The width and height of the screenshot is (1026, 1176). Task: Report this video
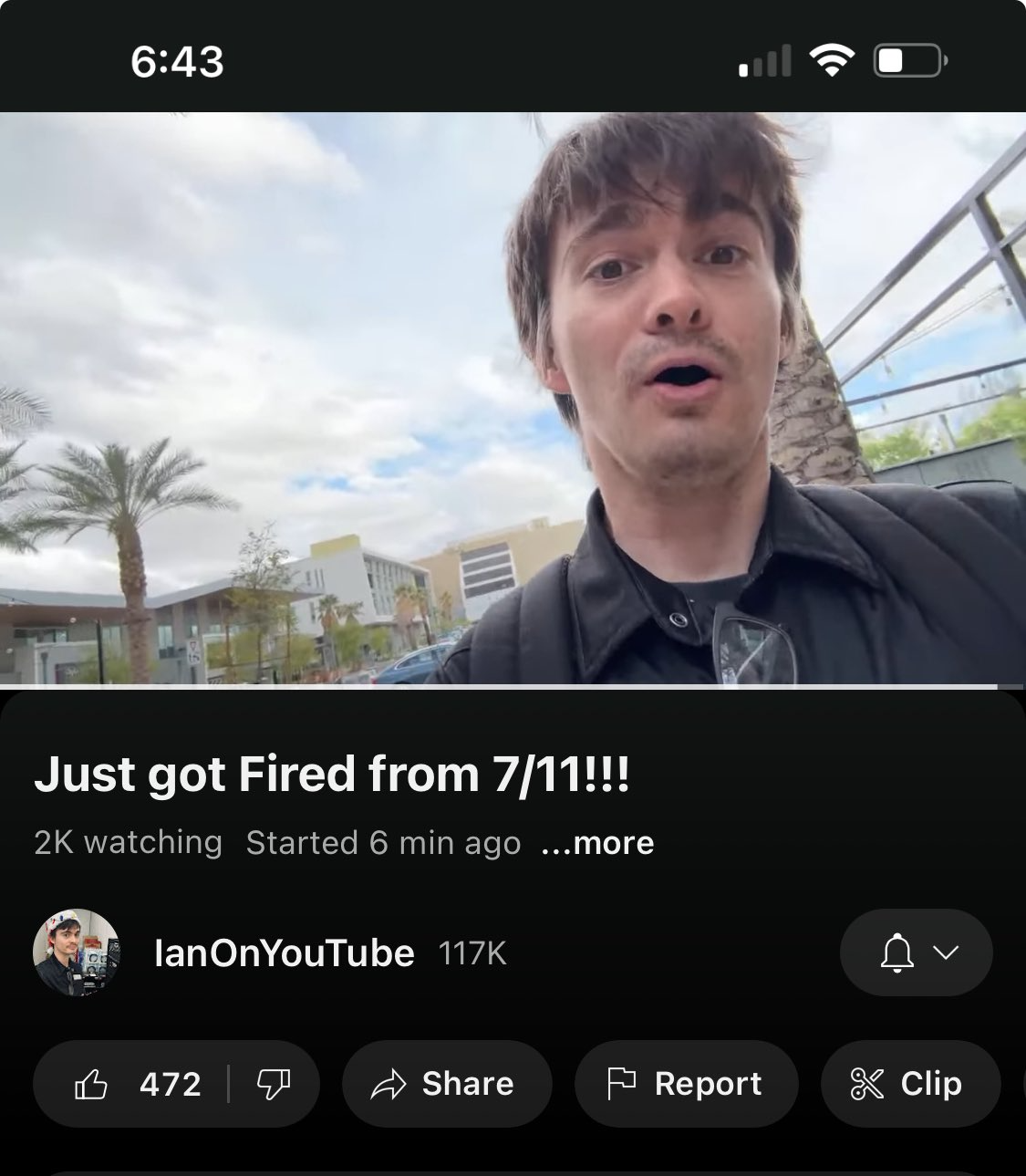tap(686, 1084)
